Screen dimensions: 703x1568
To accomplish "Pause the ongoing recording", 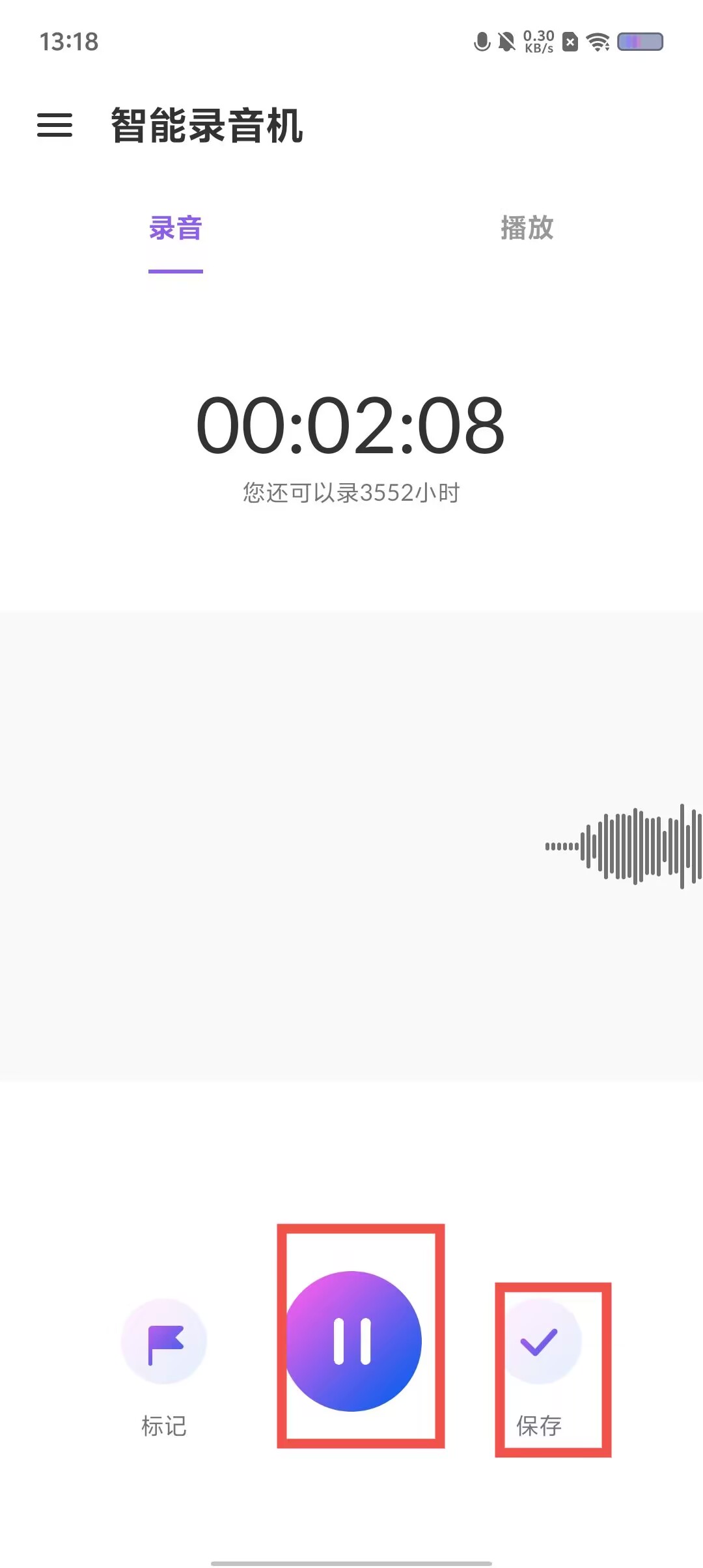I will click(x=353, y=1341).
